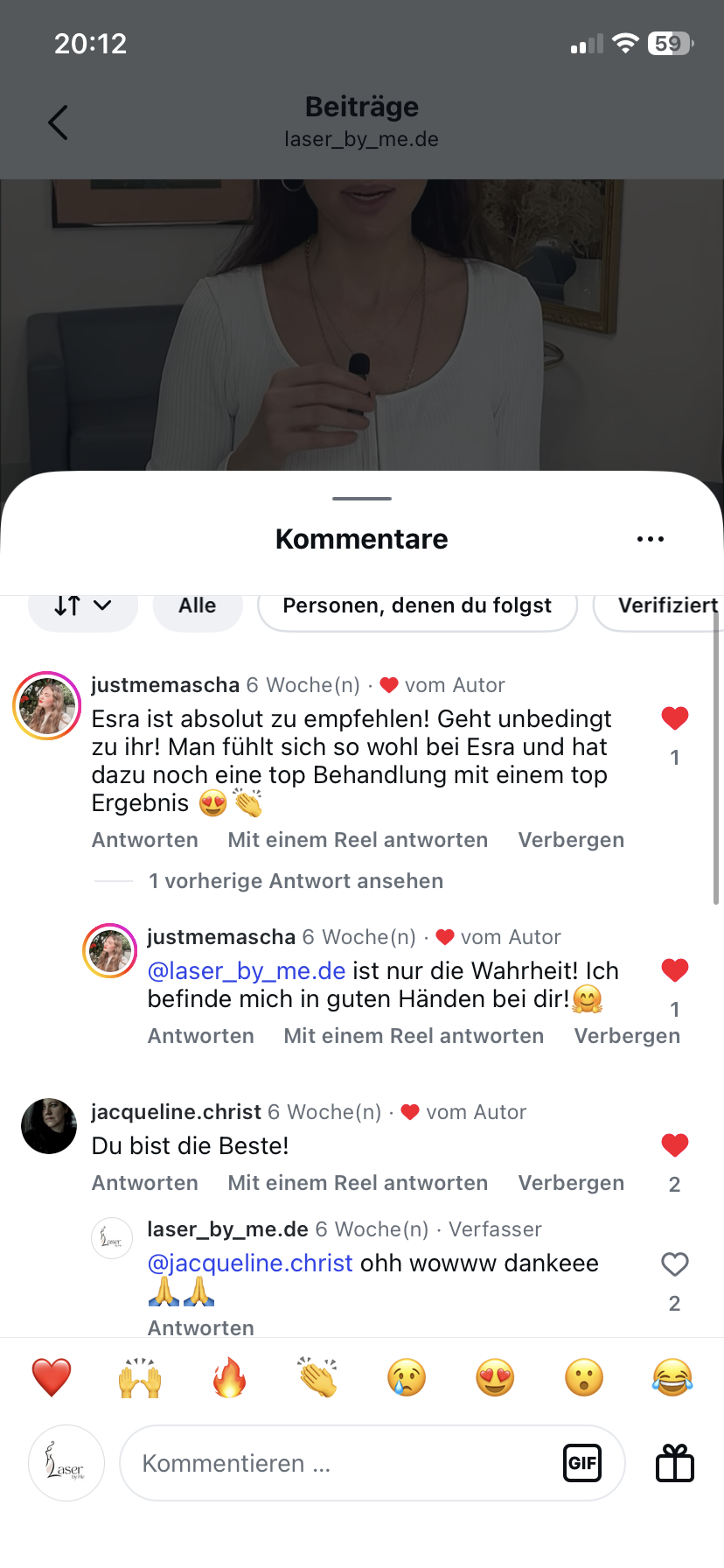This screenshot has height=1568, width=724.
Task: View 1 vorherige Antwort
Action: 296,881
